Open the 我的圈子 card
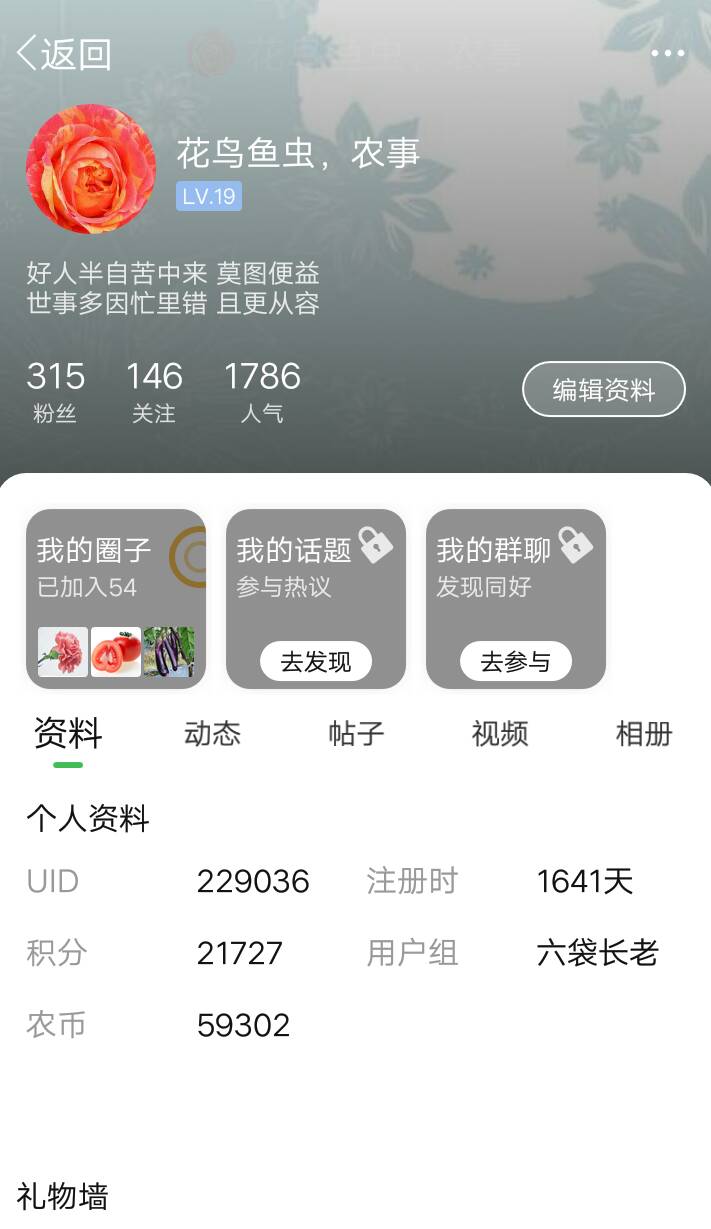Screen dimensions: 711x1229 coord(116,599)
